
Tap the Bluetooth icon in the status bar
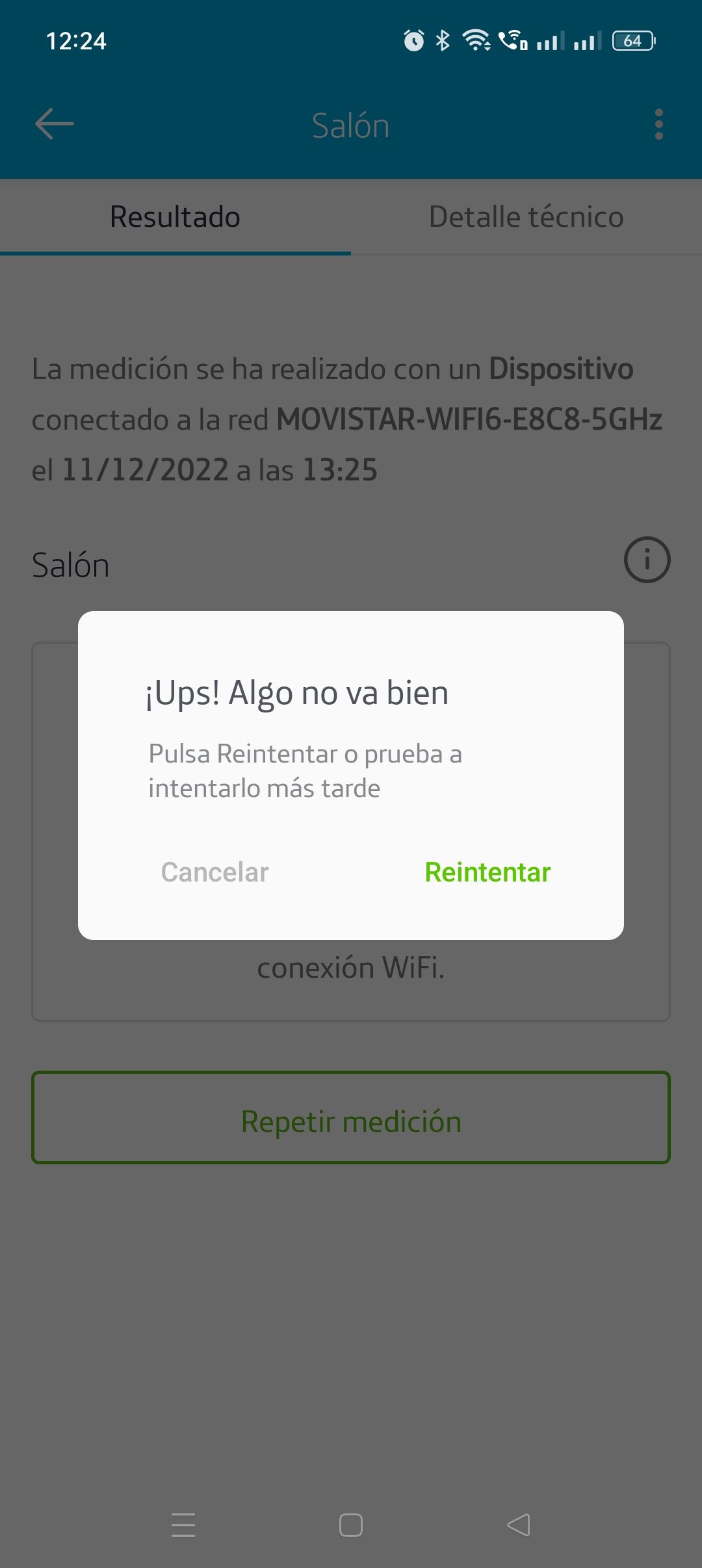pyautogui.click(x=443, y=41)
